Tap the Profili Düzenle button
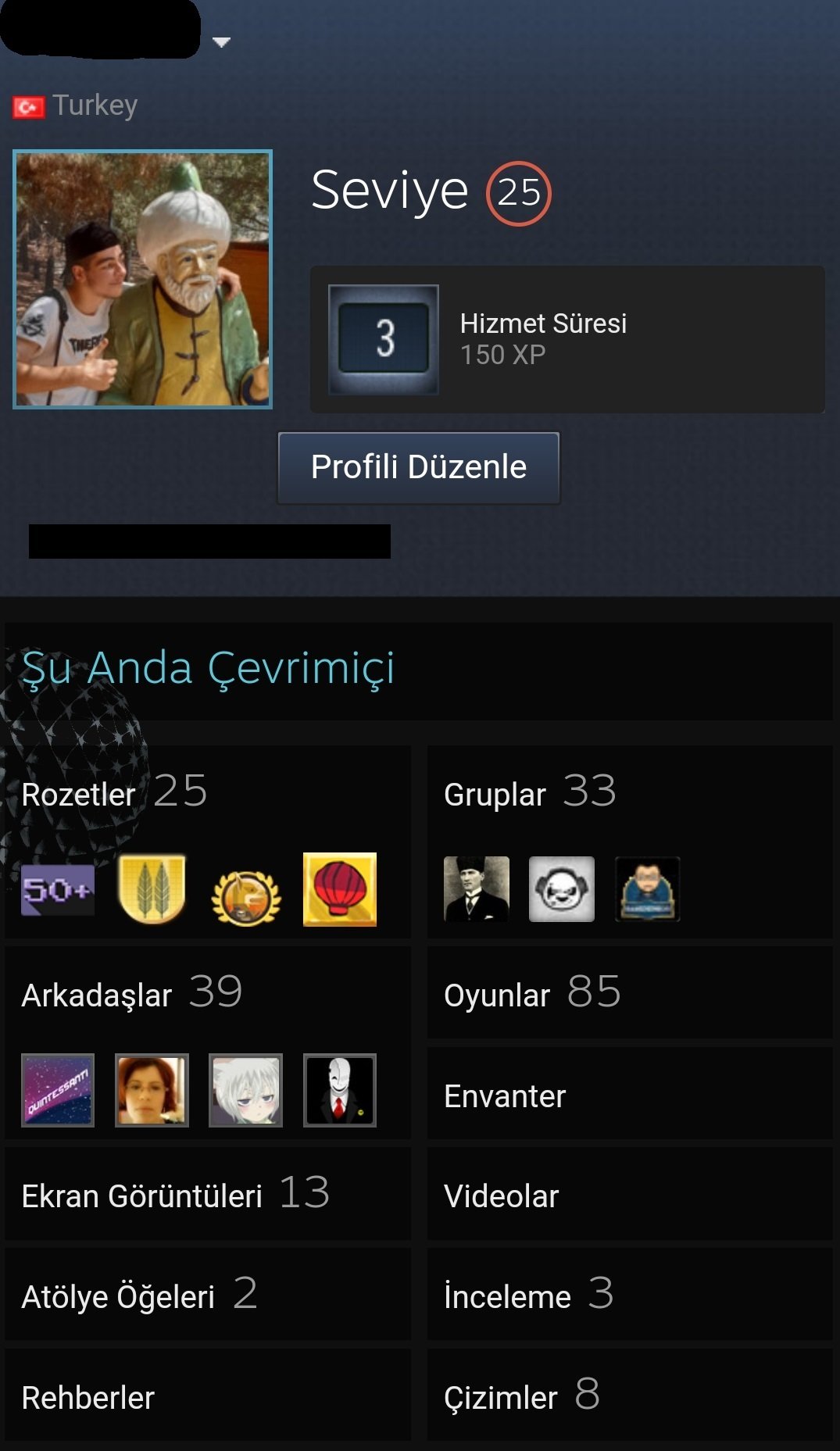This screenshot has width=840, height=1451. click(x=419, y=467)
